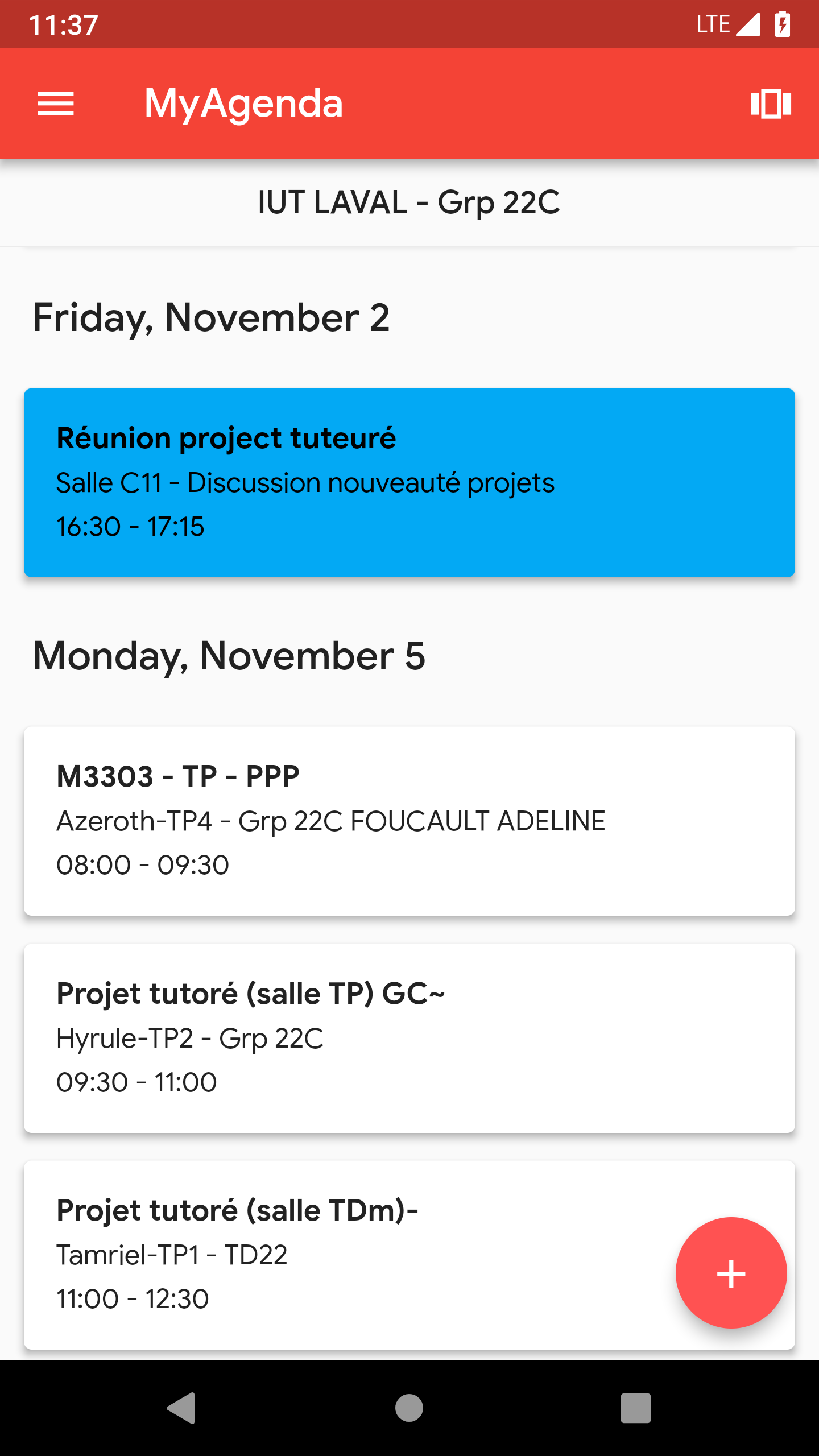Add a new event with the plus button
The width and height of the screenshot is (819, 1456).
(x=731, y=1273)
